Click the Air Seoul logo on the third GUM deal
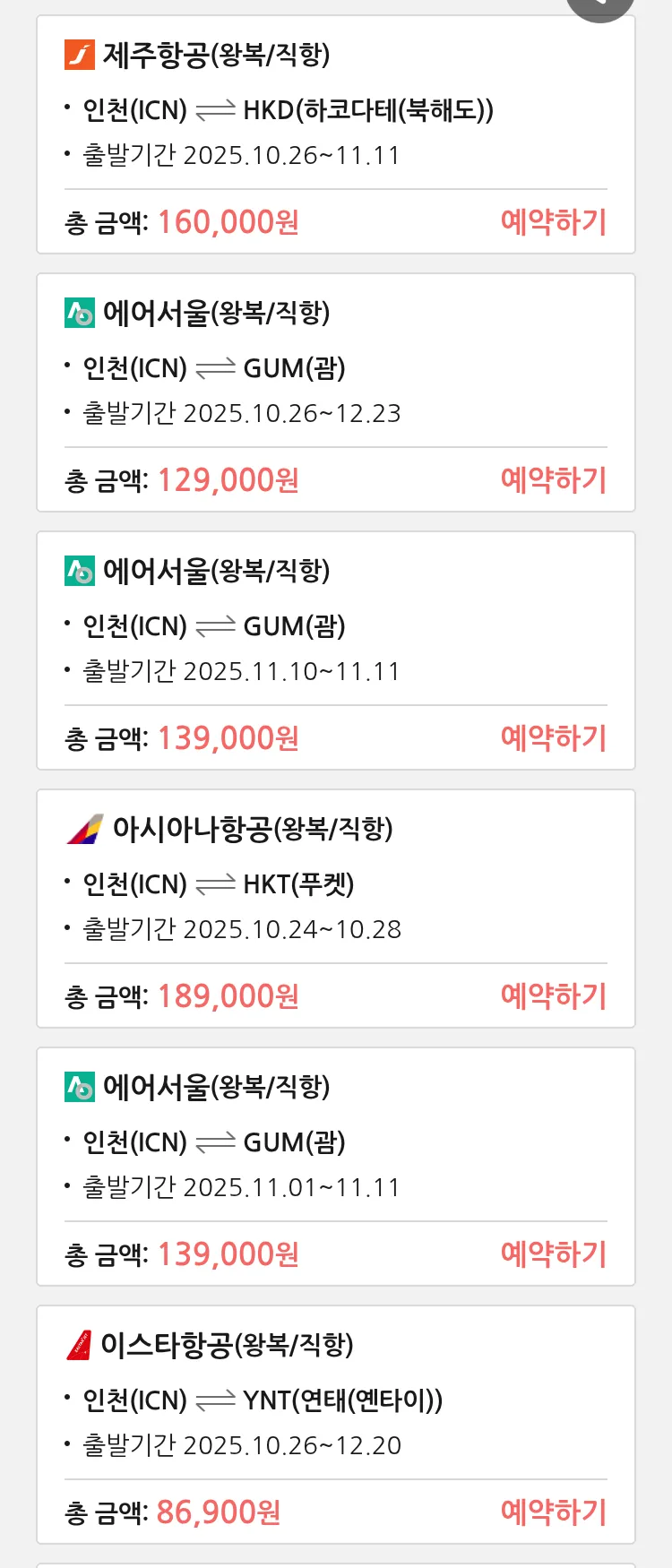 point(82,1086)
